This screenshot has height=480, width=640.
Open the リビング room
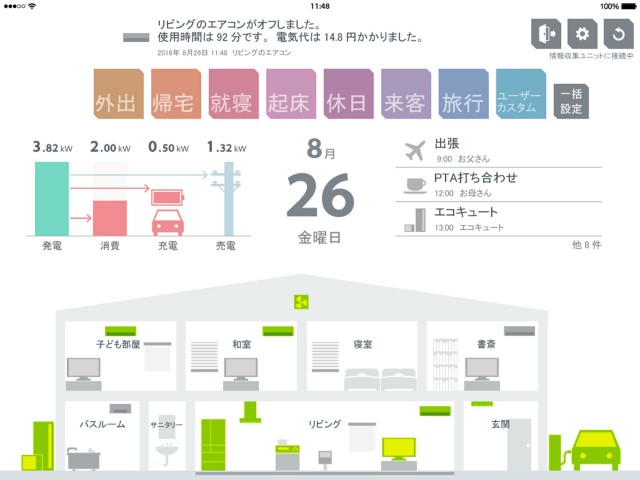point(324,425)
